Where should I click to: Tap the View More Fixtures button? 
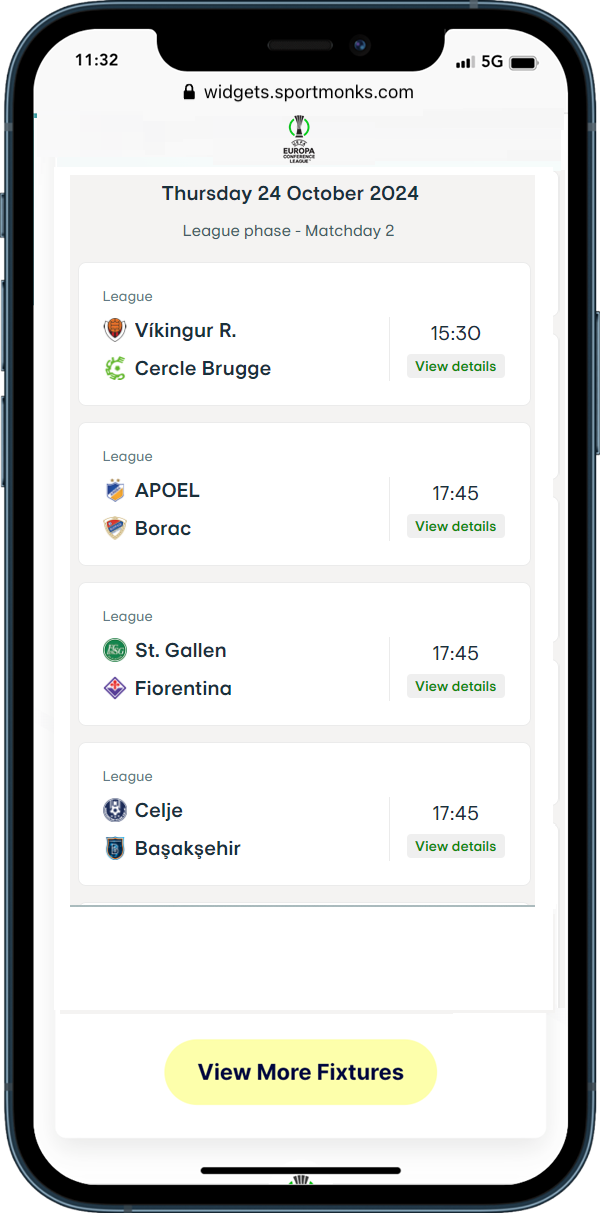point(301,1072)
